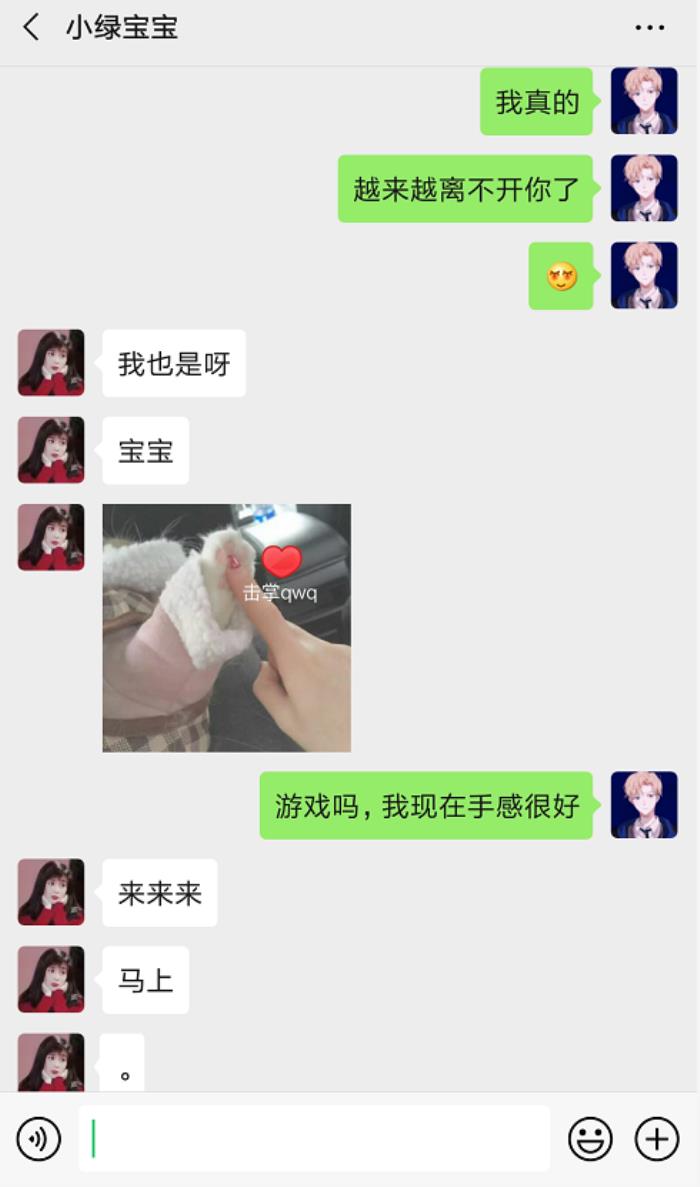Image resolution: width=700 pixels, height=1187 pixels.
Task: Open the emoji sticker panel
Action: (590, 1139)
